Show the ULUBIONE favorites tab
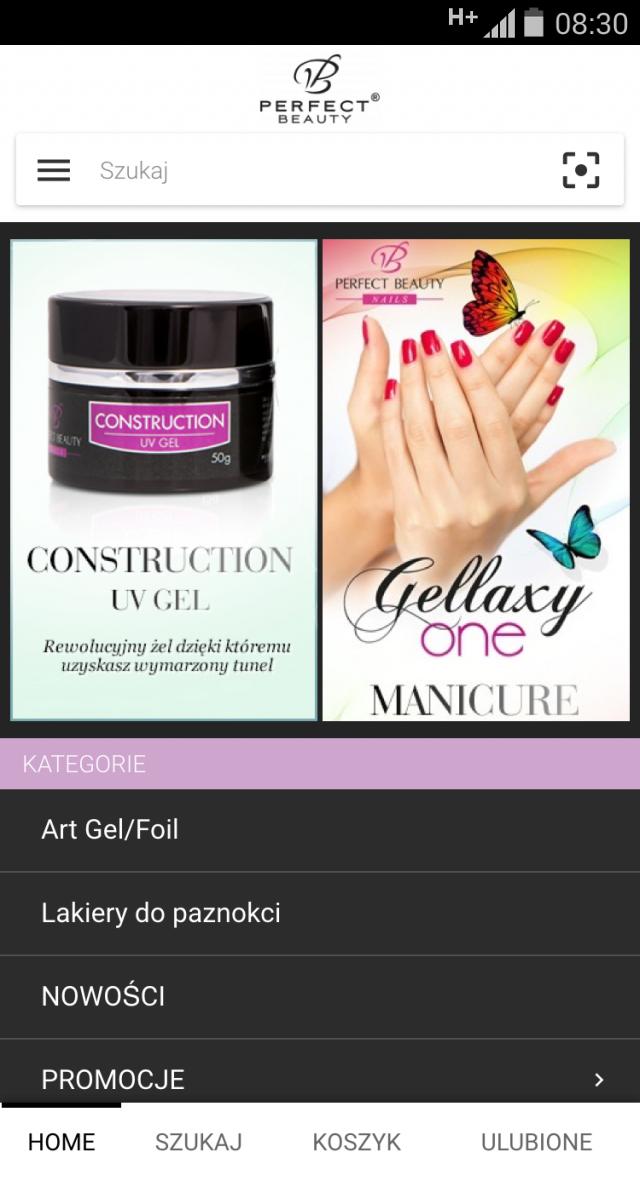Image resolution: width=640 pixels, height=1181 pixels. tap(536, 1142)
